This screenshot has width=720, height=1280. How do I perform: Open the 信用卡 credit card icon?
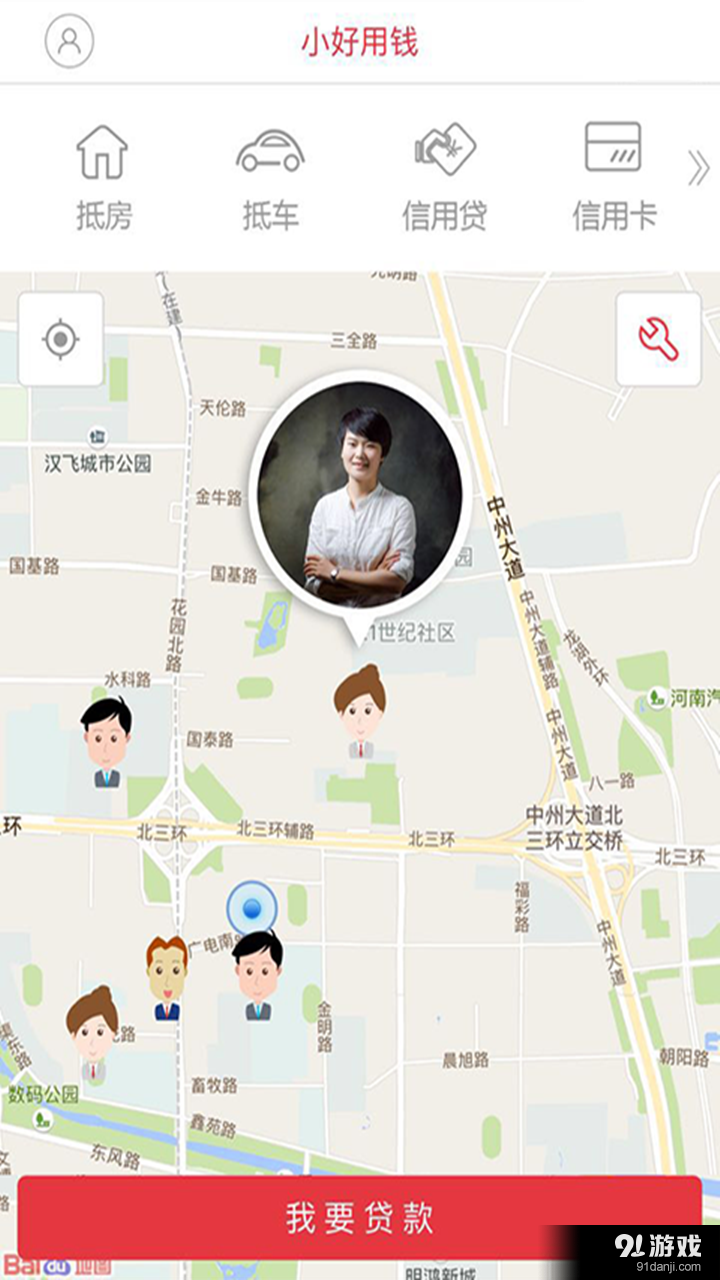tap(614, 170)
